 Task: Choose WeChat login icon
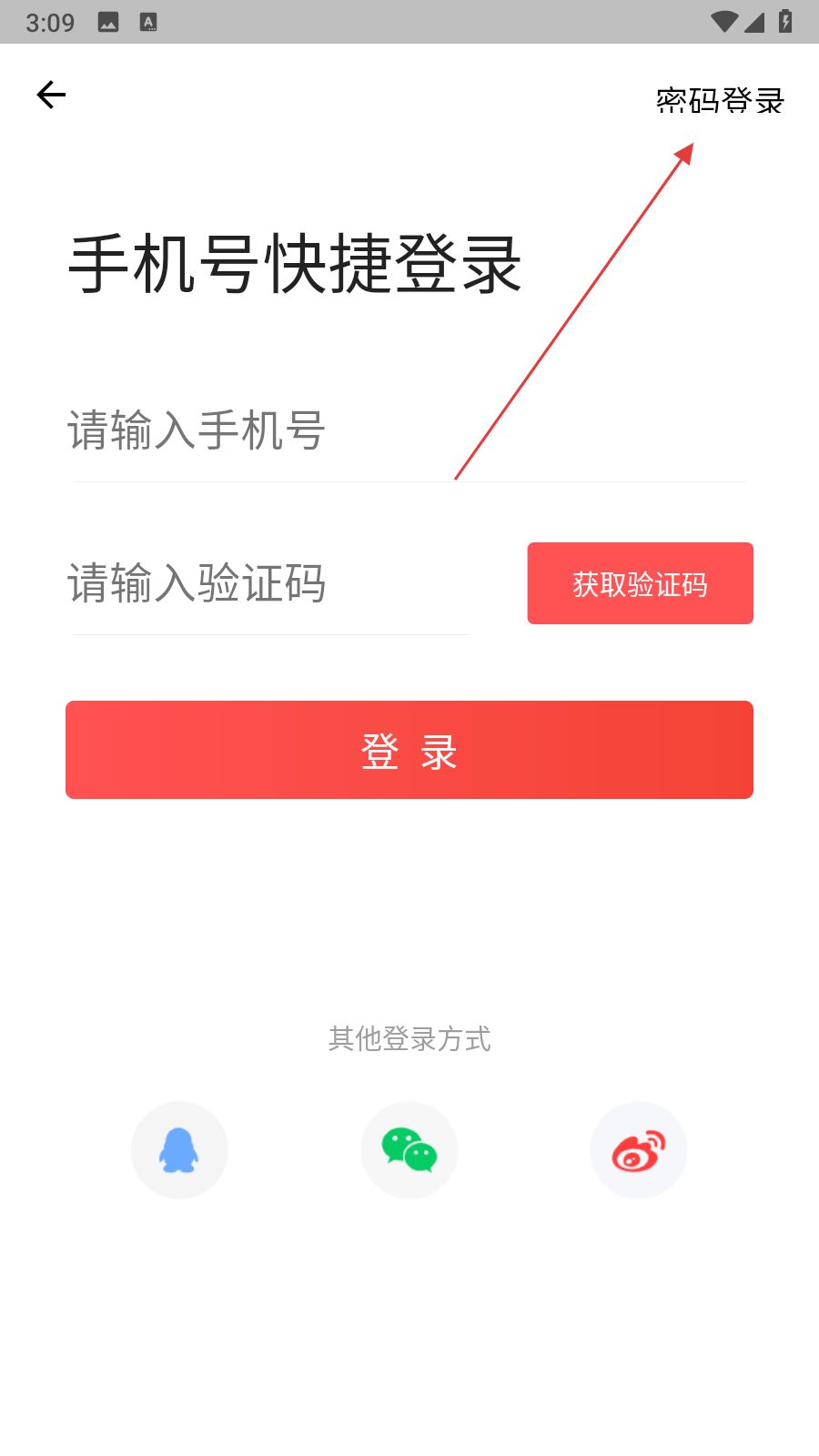coord(409,1150)
